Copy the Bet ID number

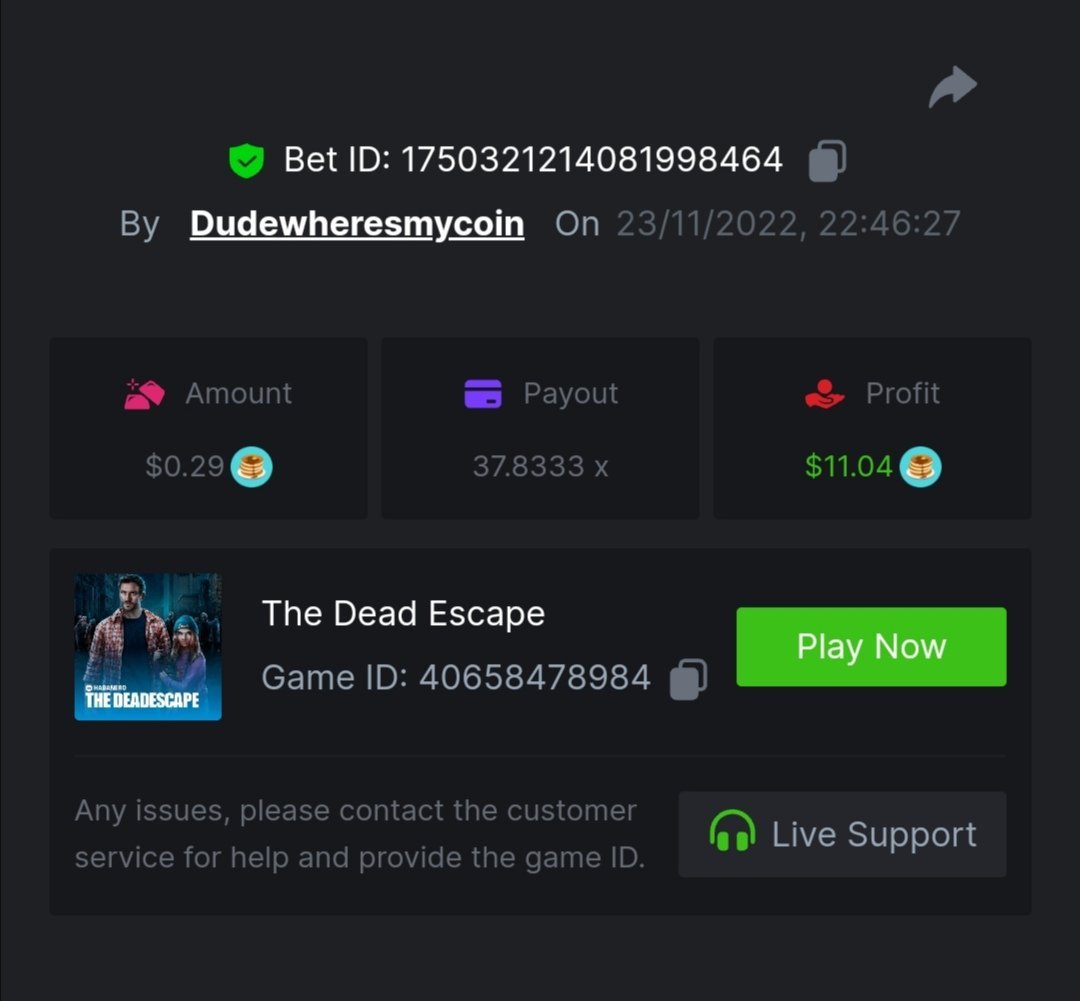pyautogui.click(x=826, y=160)
